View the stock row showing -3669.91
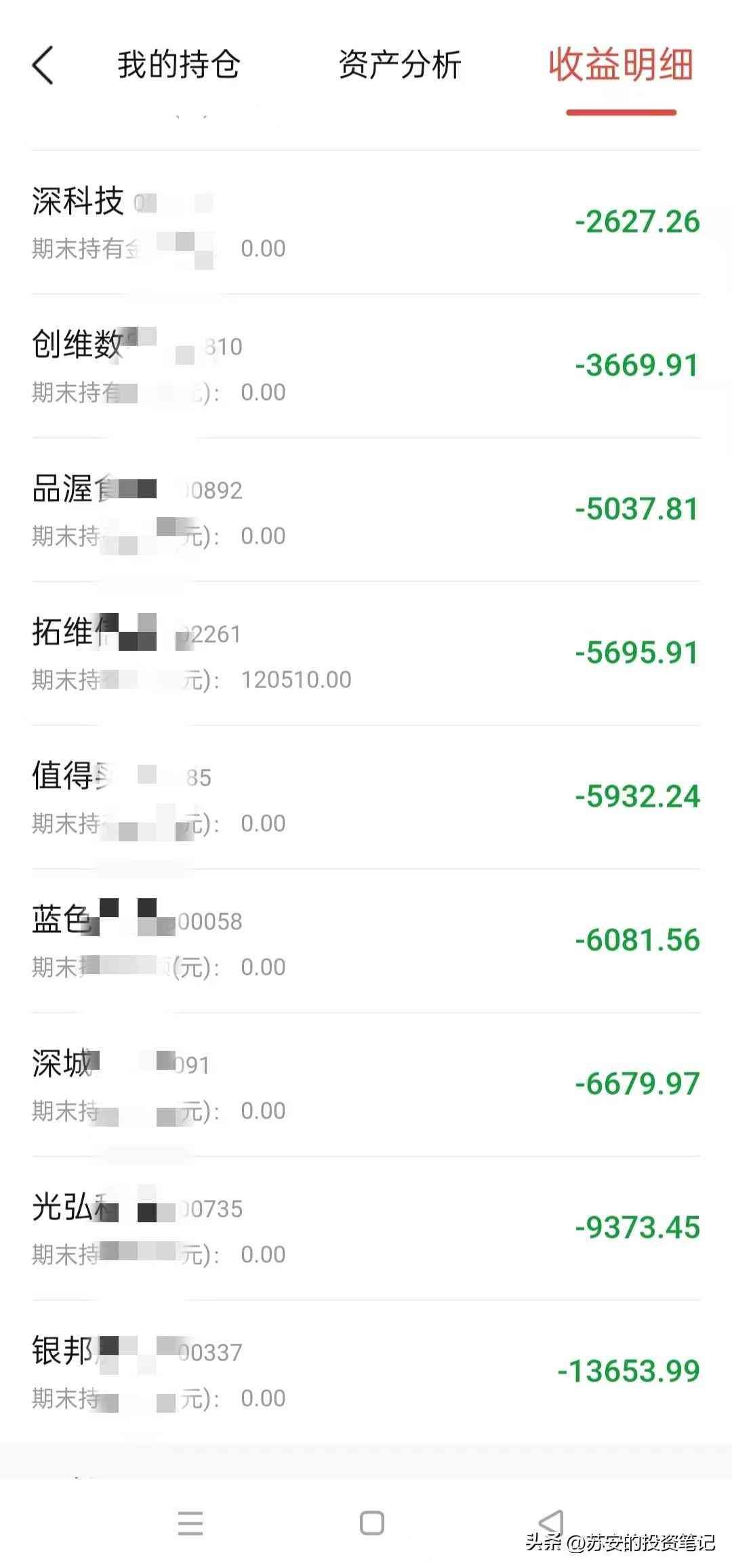This screenshot has height=1568, width=732. pyautogui.click(x=366, y=367)
